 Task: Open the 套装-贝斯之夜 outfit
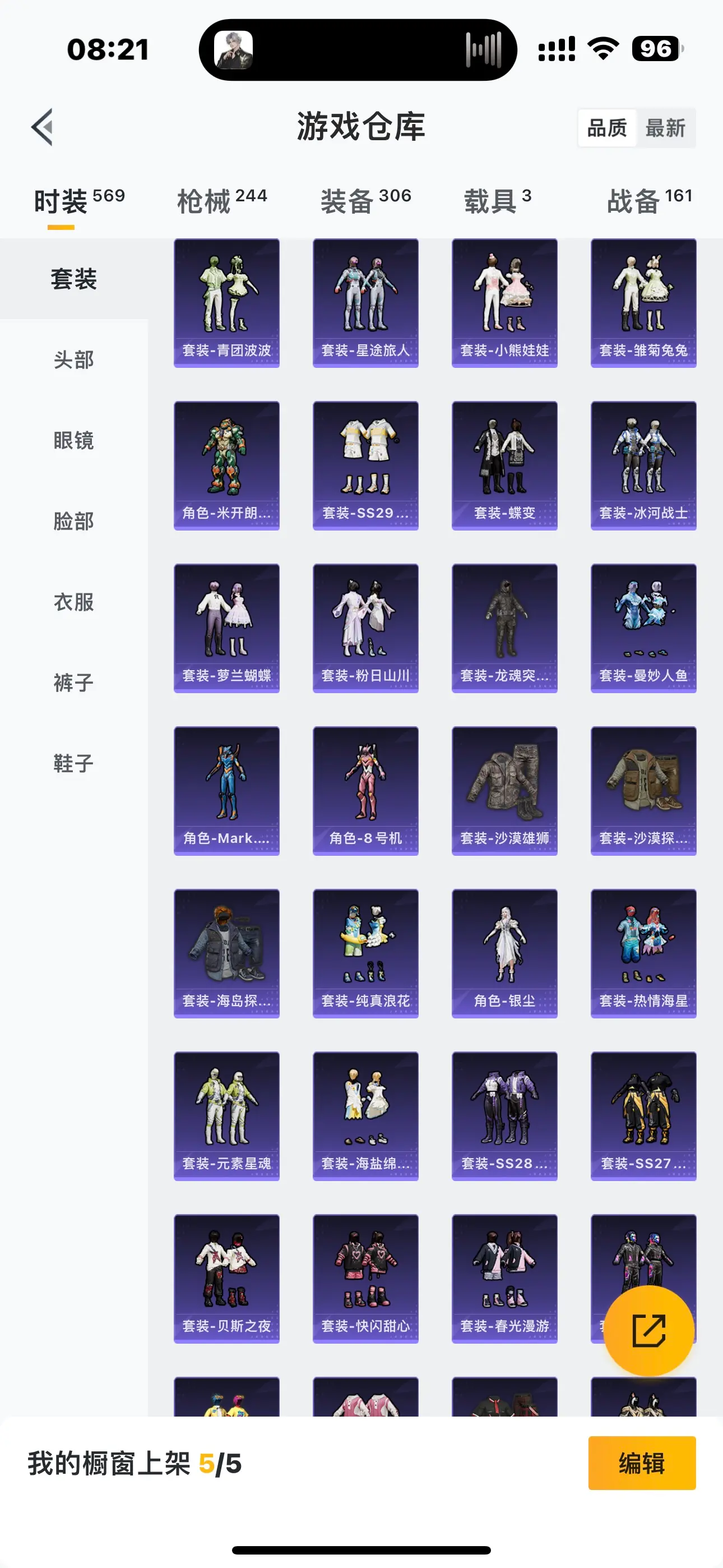tap(226, 1278)
